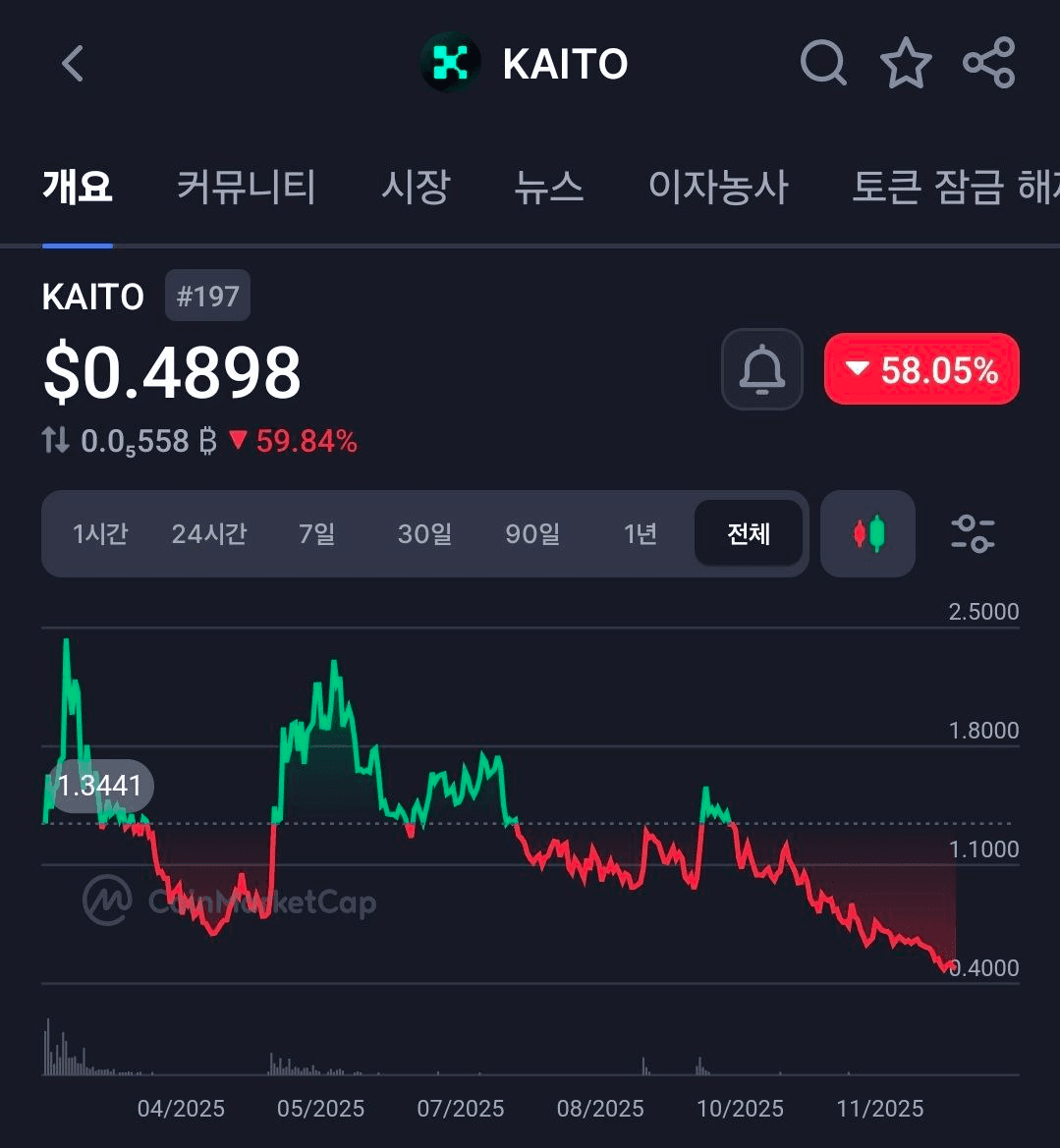Switch to the 시장 tab
1060x1148 pixels.
pos(416,186)
